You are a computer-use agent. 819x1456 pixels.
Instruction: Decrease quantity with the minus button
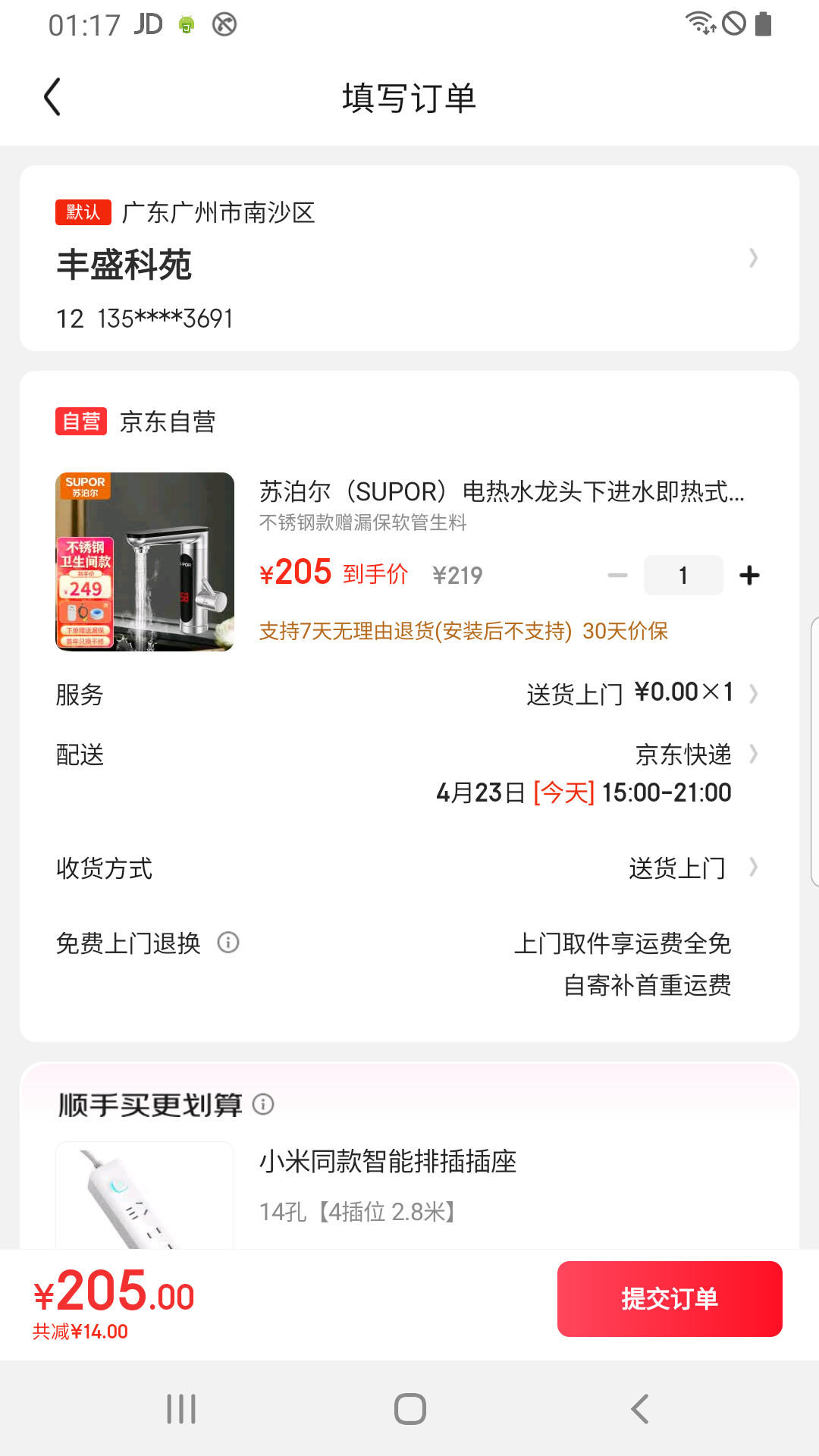pos(618,575)
